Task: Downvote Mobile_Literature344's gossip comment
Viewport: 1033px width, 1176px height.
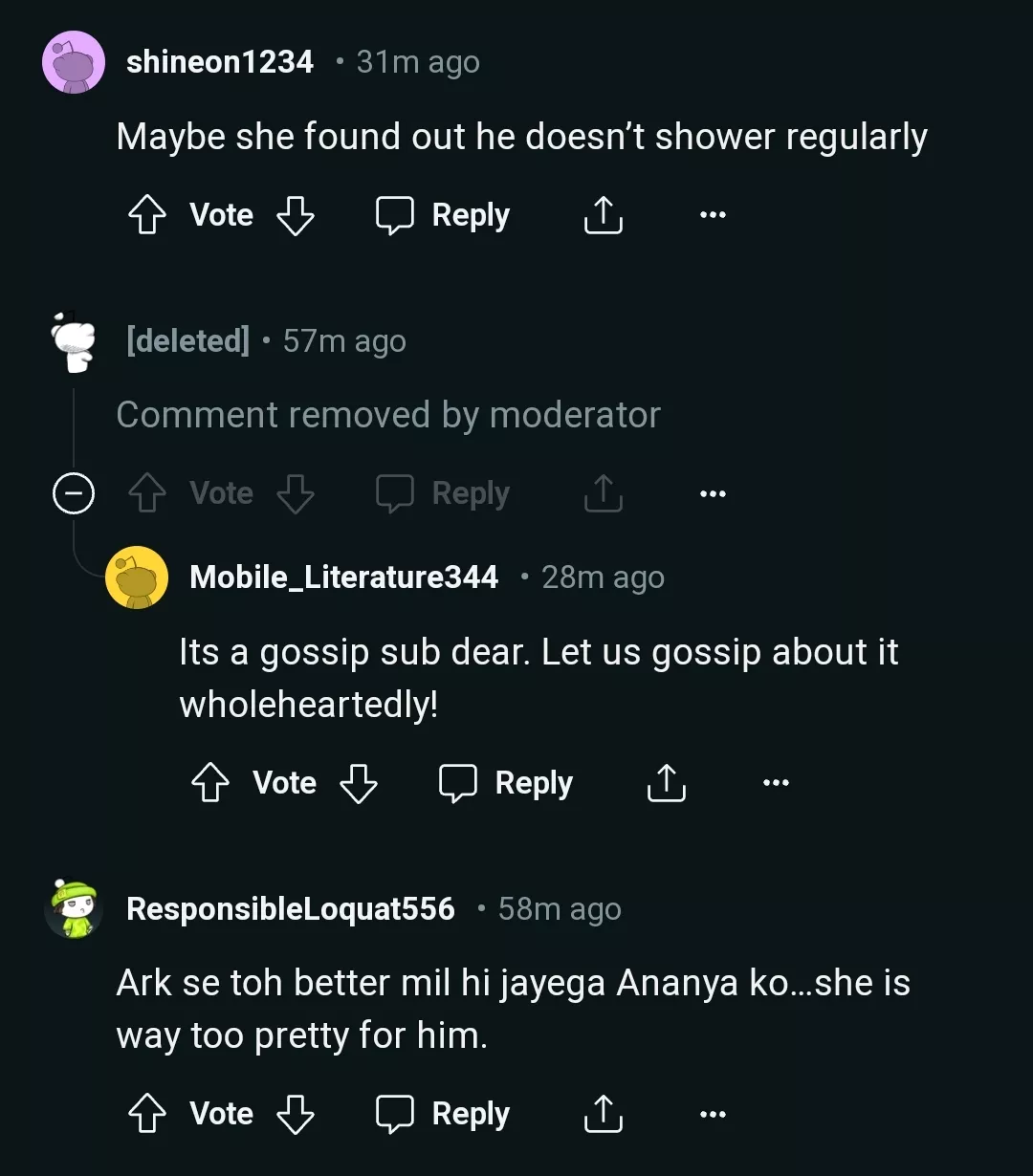Action: point(359,783)
